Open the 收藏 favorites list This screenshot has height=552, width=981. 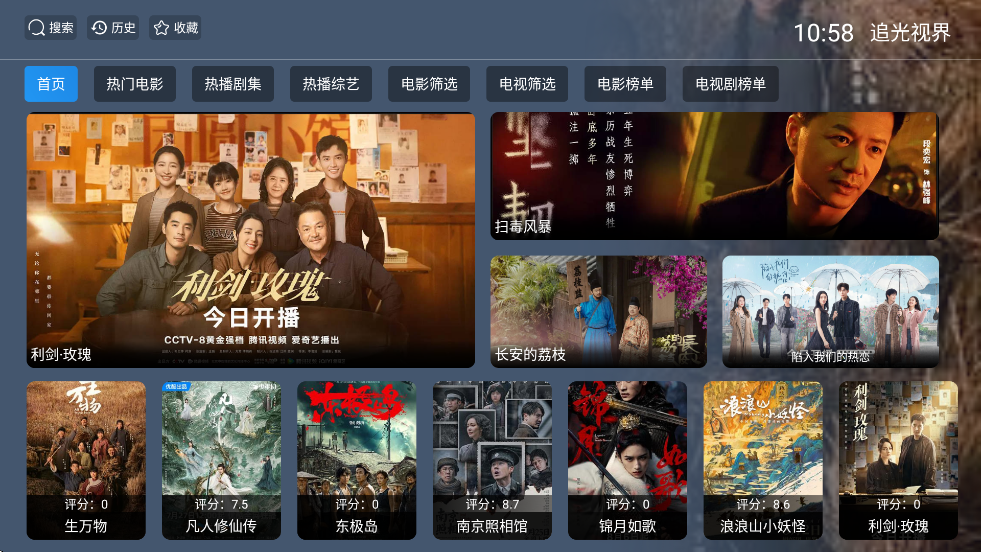pos(175,28)
